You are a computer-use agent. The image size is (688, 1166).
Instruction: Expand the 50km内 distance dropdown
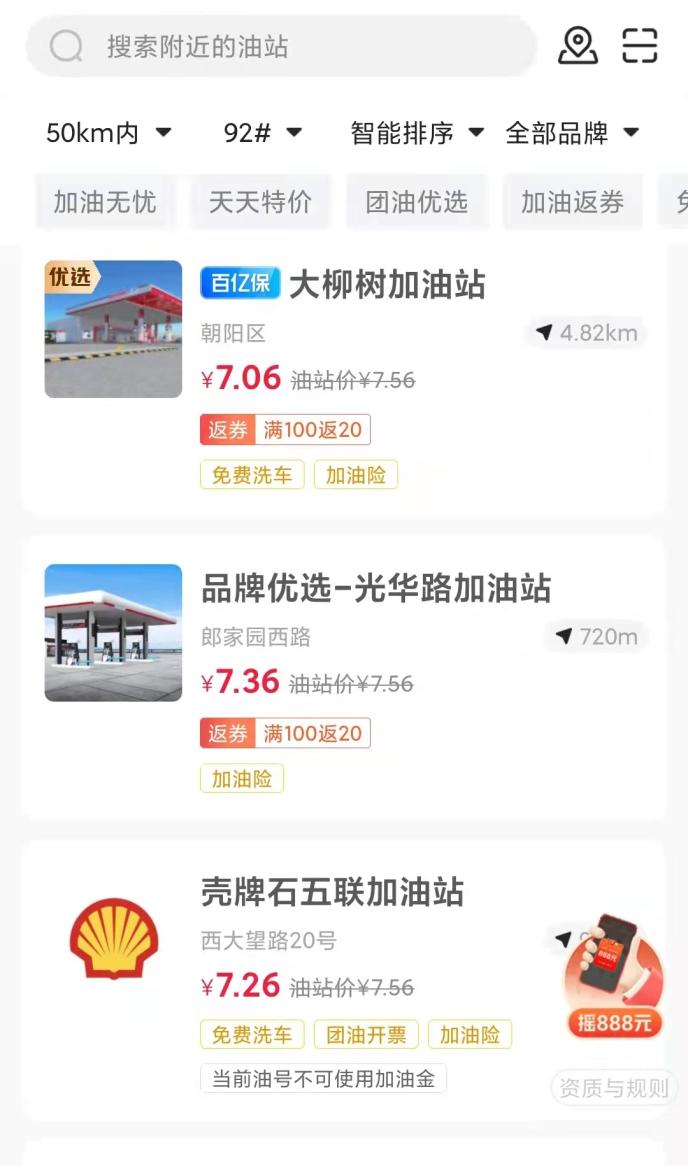(108, 132)
